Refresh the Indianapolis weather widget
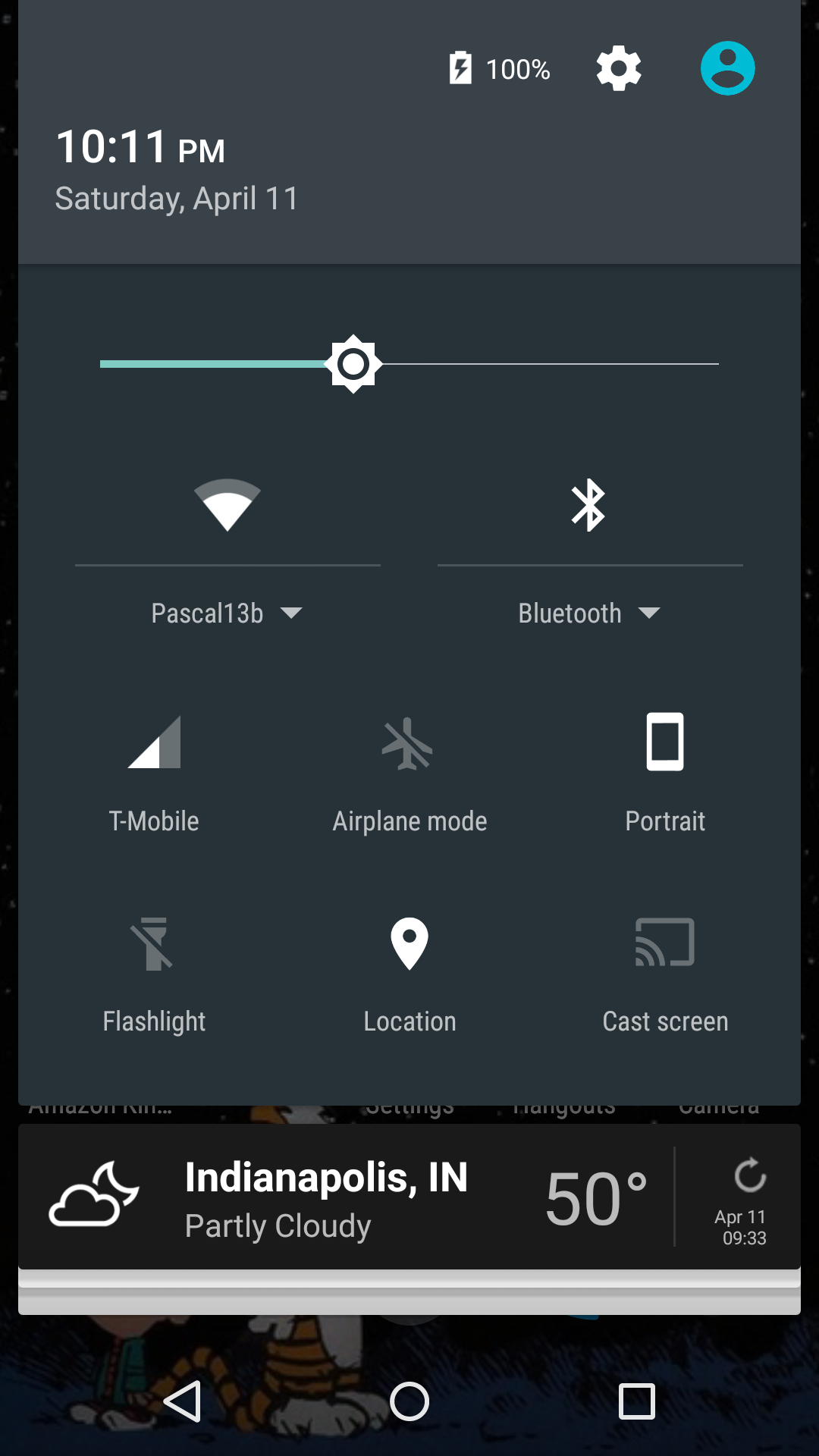 [x=750, y=1176]
